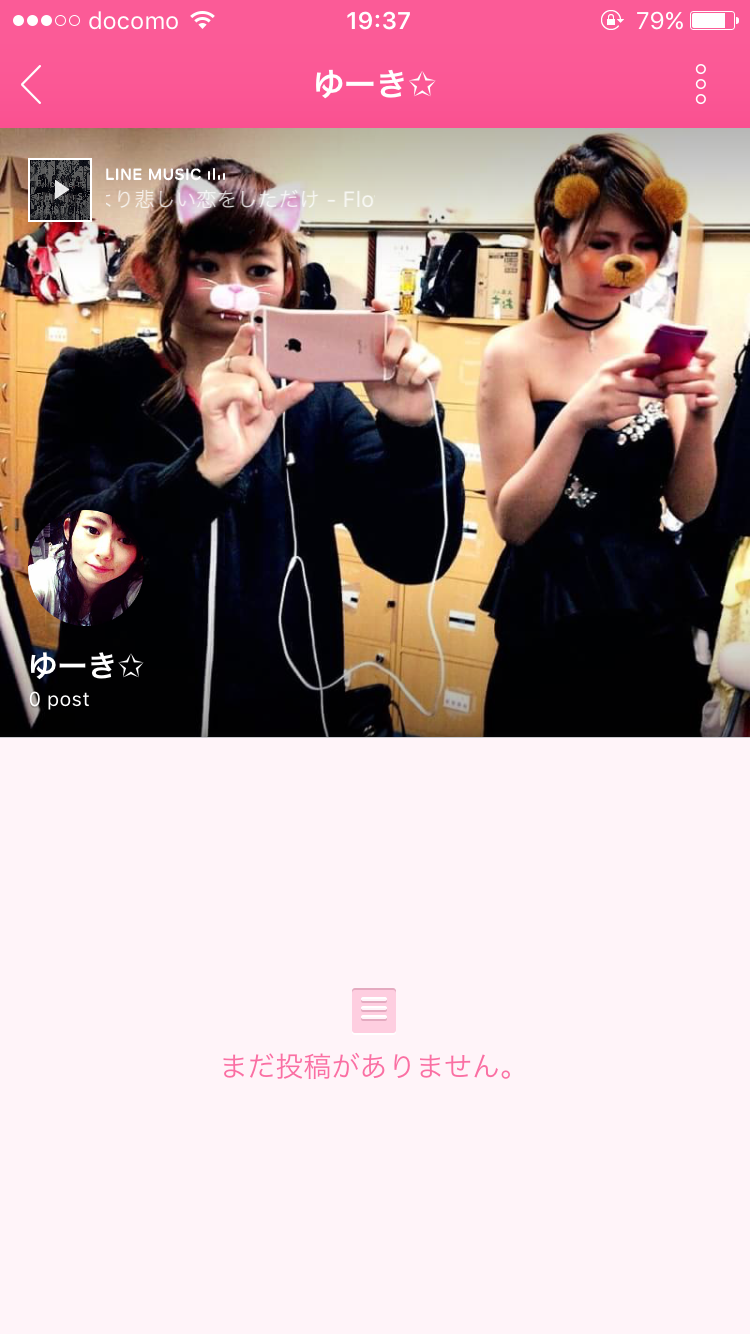Play the LINE MUSIC profile song
The image size is (750, 1334).
(x=60, y=189)
